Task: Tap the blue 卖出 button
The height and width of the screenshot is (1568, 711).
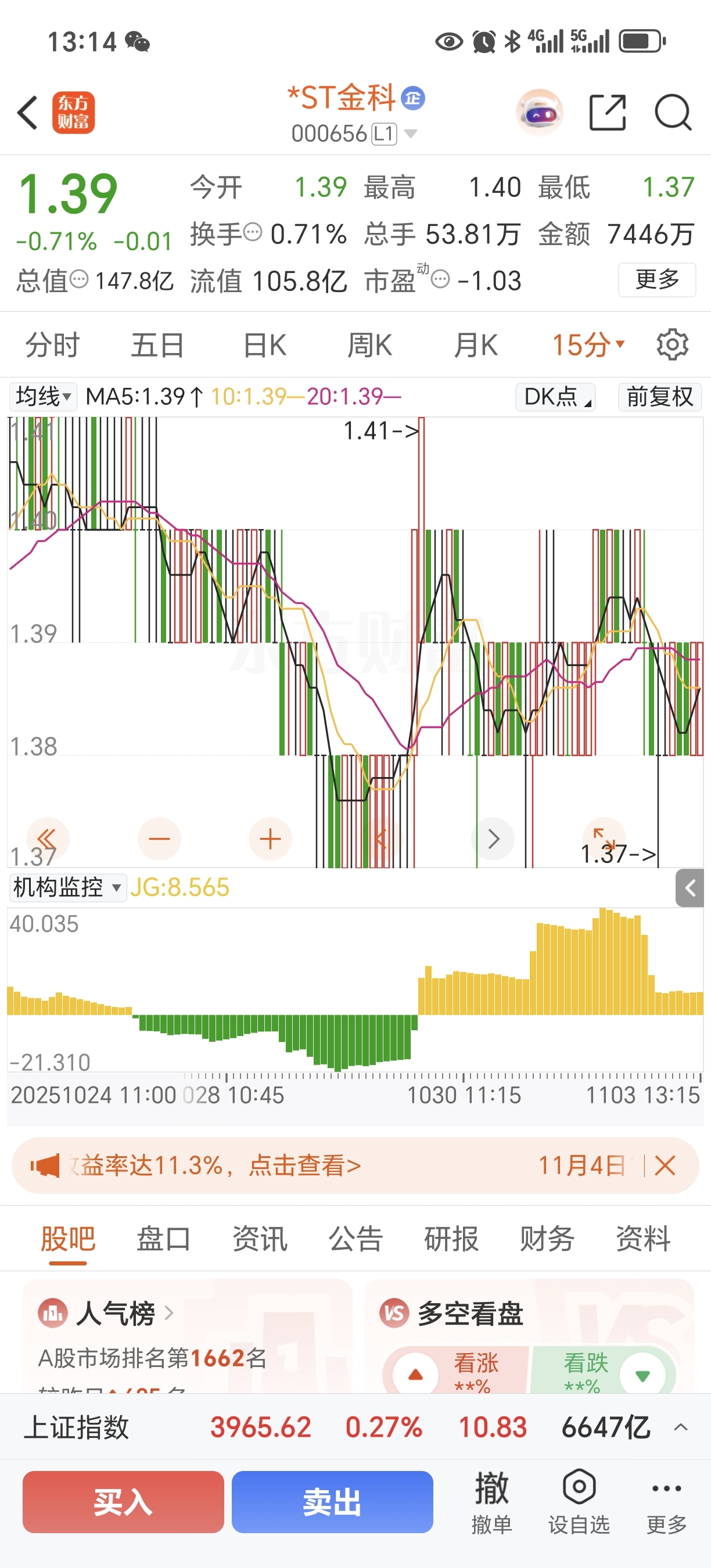Action: [x=332, y=1502]
